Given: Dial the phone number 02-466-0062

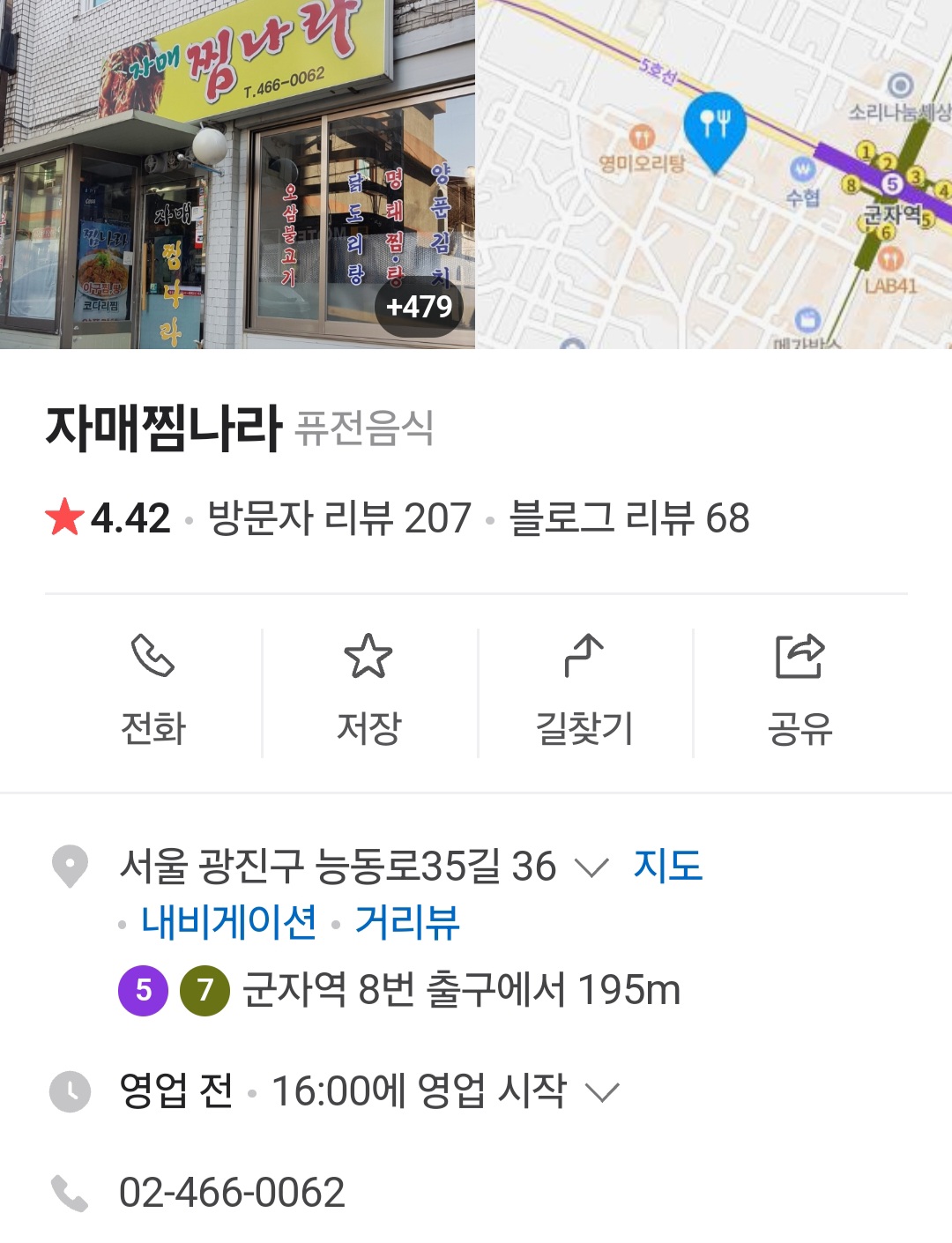Looking at the screenshot, I should click(x=232, y=1193).
